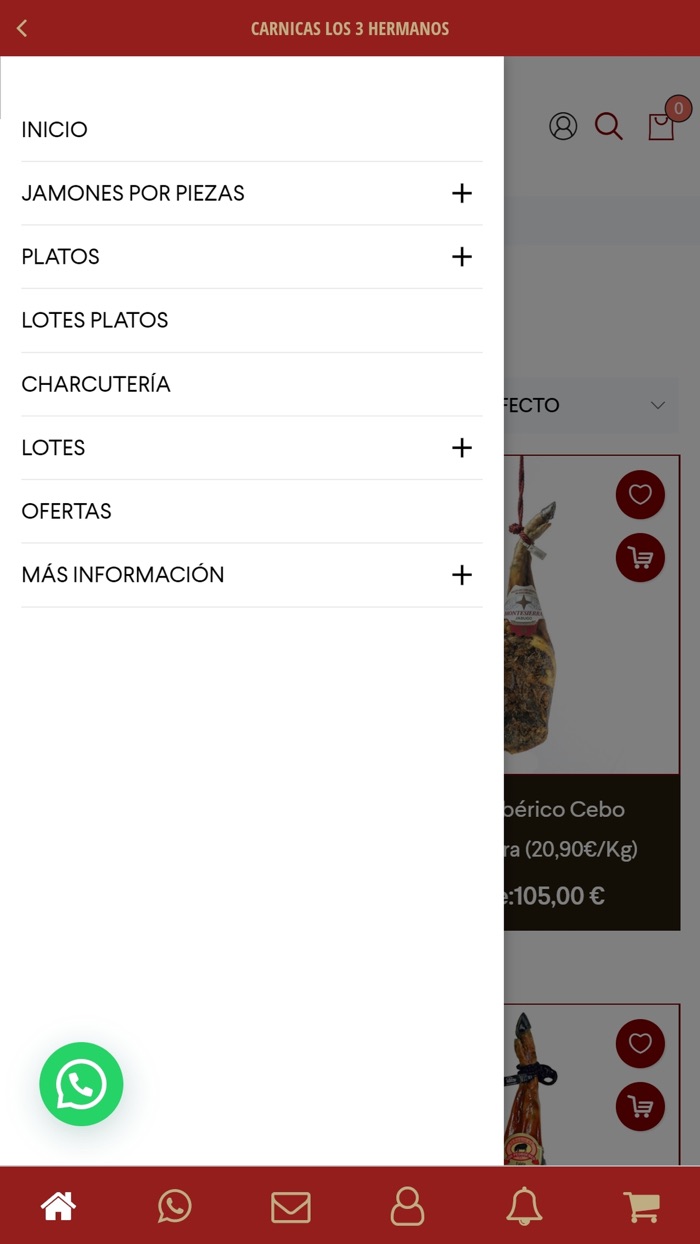Open the search magnifier
This screenshot has width=700, height=1244.
tap(609, 127)
